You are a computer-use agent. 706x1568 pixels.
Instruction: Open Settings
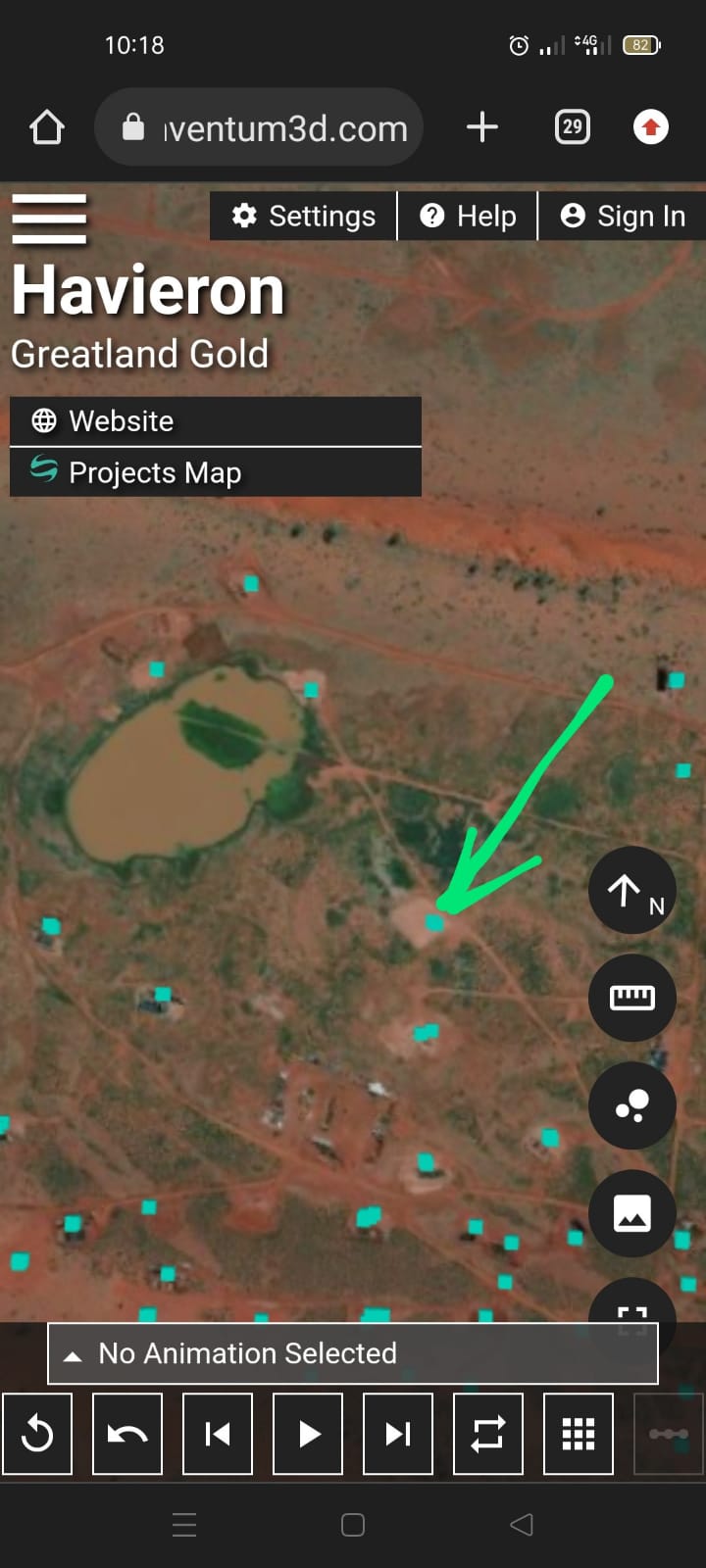tap(303, 216)
